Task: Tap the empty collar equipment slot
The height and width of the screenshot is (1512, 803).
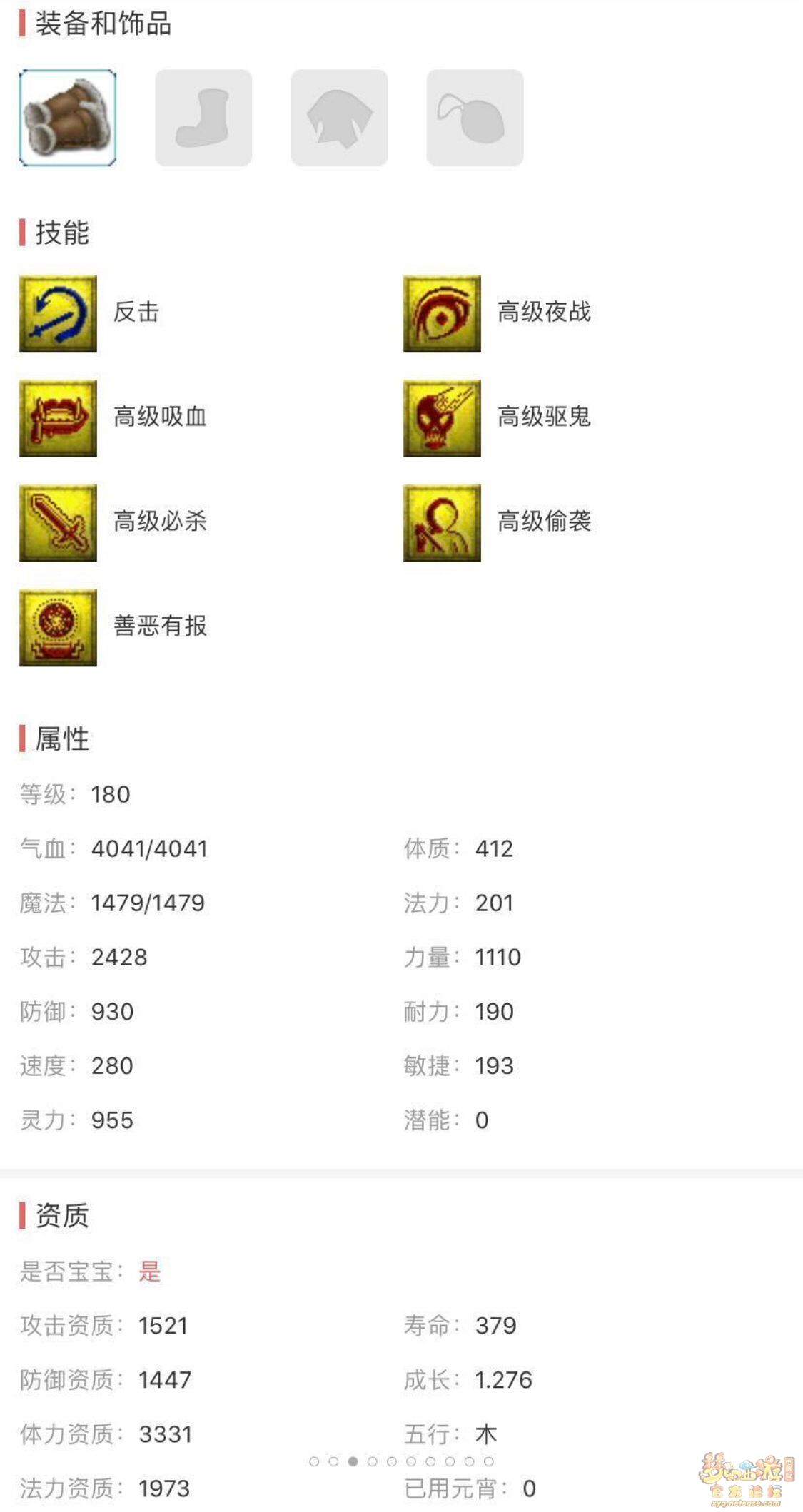Action: (339, 118)
